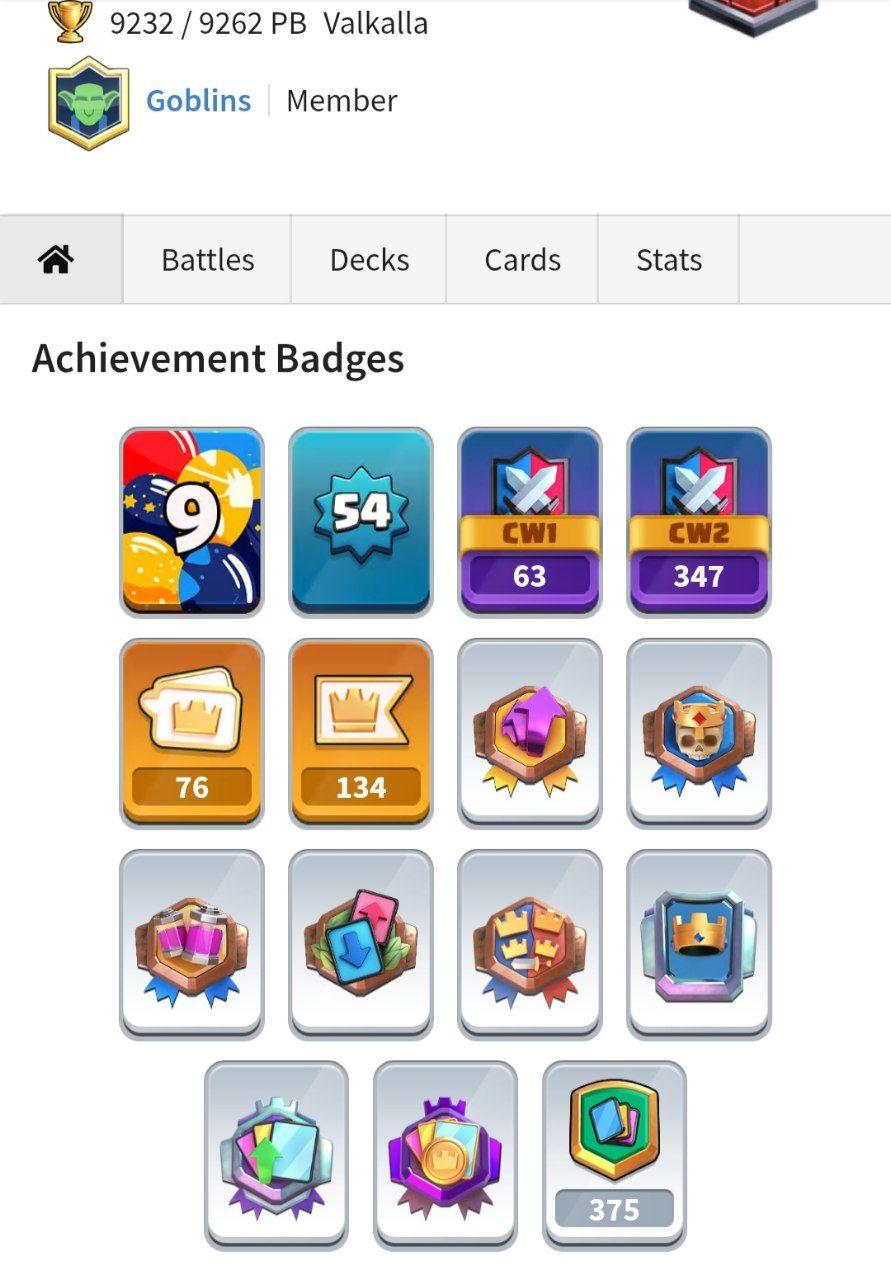
Task: Switch to the Battles tab
Action: [x=207, y=260]
